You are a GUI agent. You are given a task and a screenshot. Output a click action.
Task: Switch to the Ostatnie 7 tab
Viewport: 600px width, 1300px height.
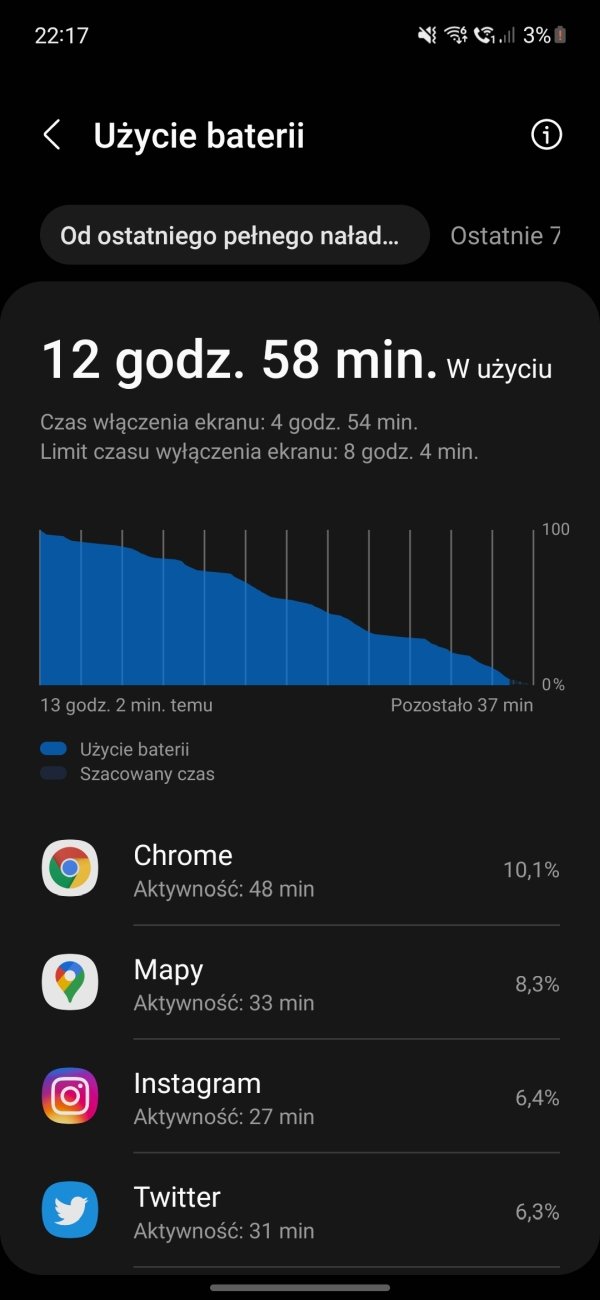[x=505, y=236]
